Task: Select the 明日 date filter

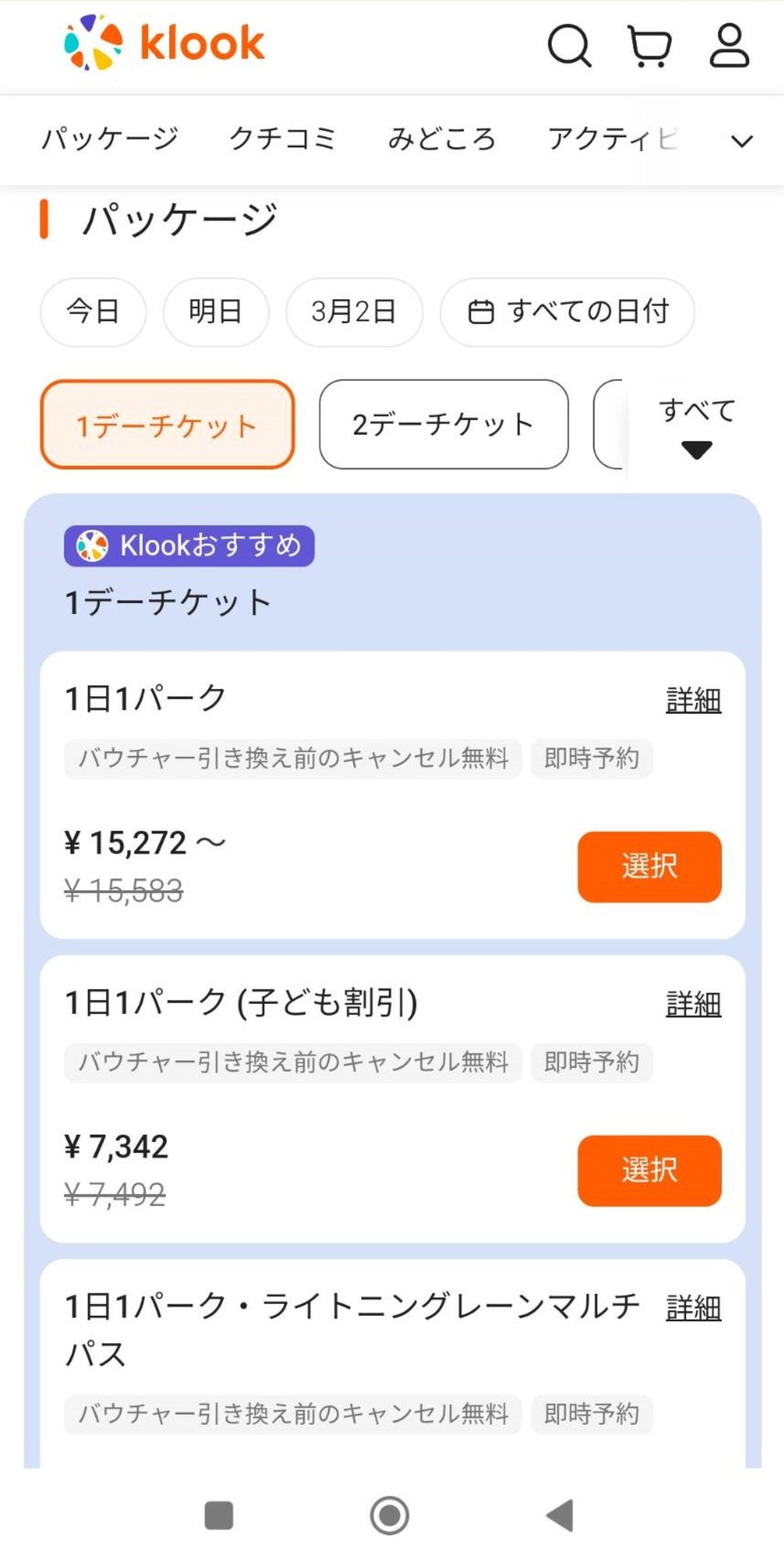Action: 215,311
